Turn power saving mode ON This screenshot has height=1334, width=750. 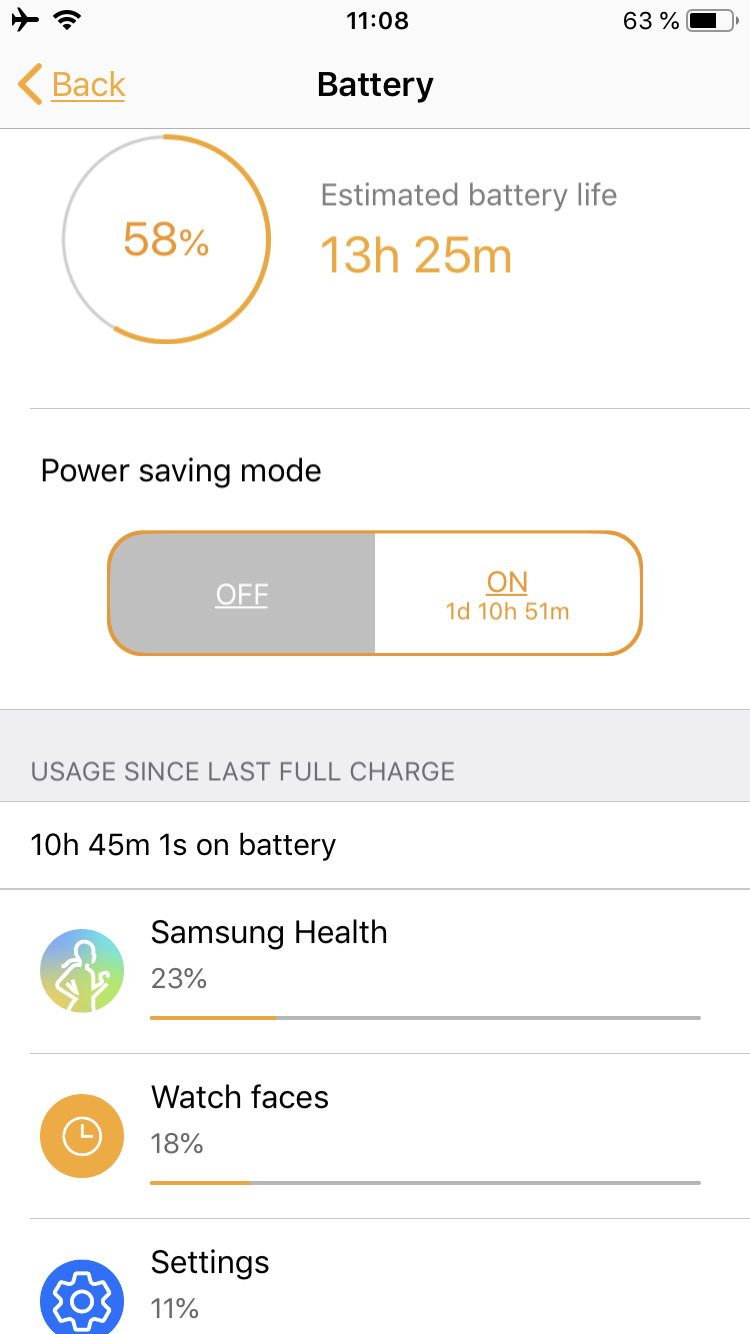click(507, 594)
